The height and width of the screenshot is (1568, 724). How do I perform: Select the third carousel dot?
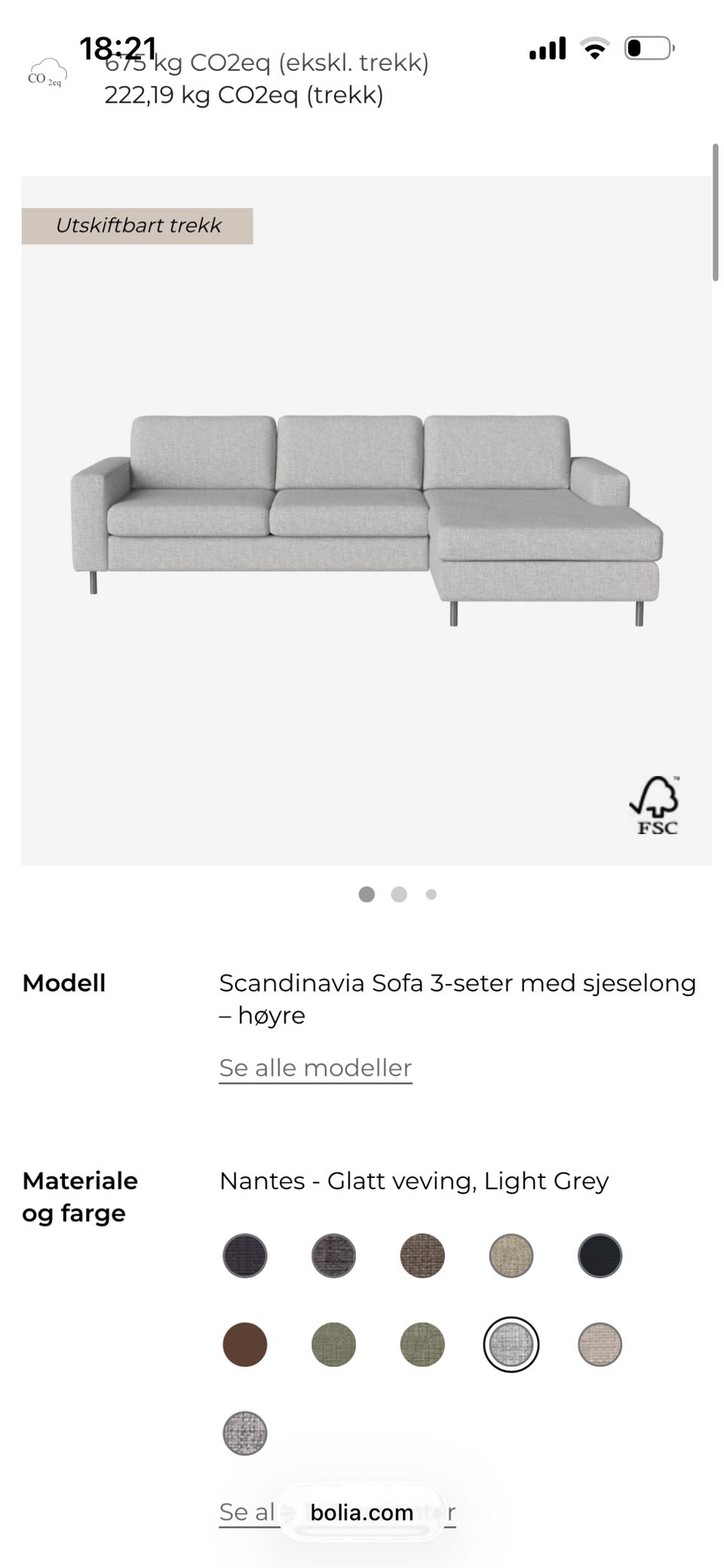pyautogui.click(x=430, y=894)
